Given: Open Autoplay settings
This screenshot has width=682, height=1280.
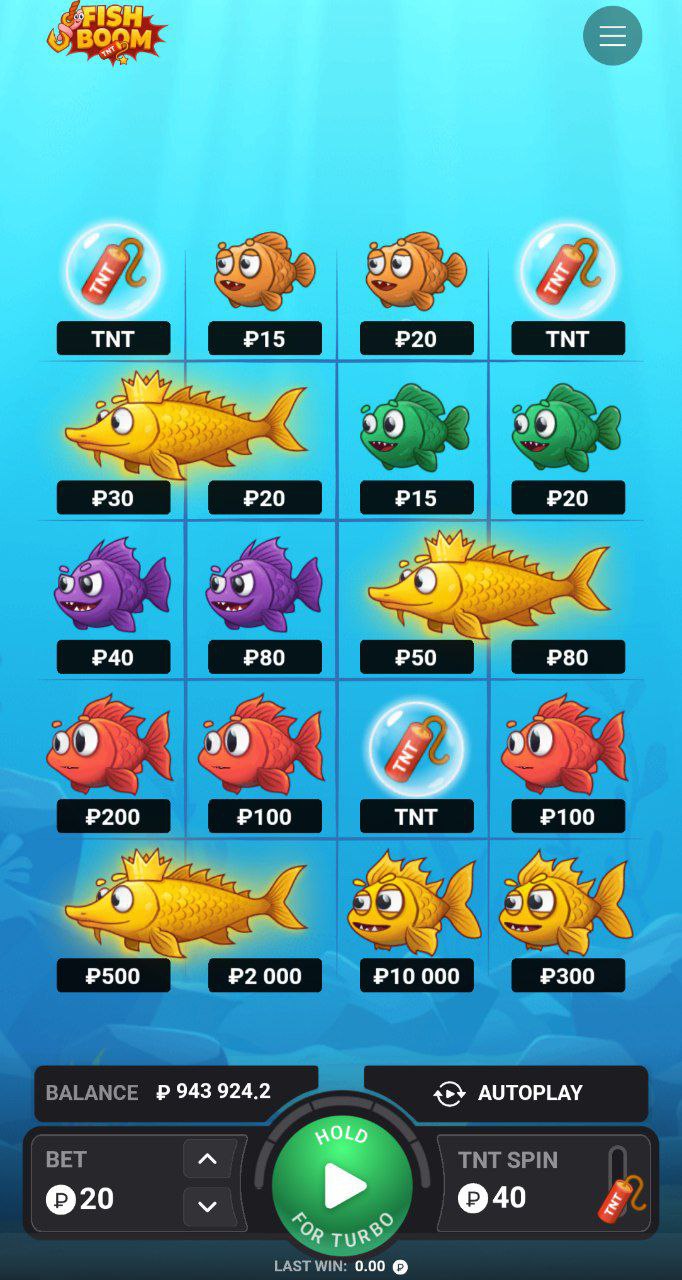Looking at the screenshot, I should point(507,1093).
